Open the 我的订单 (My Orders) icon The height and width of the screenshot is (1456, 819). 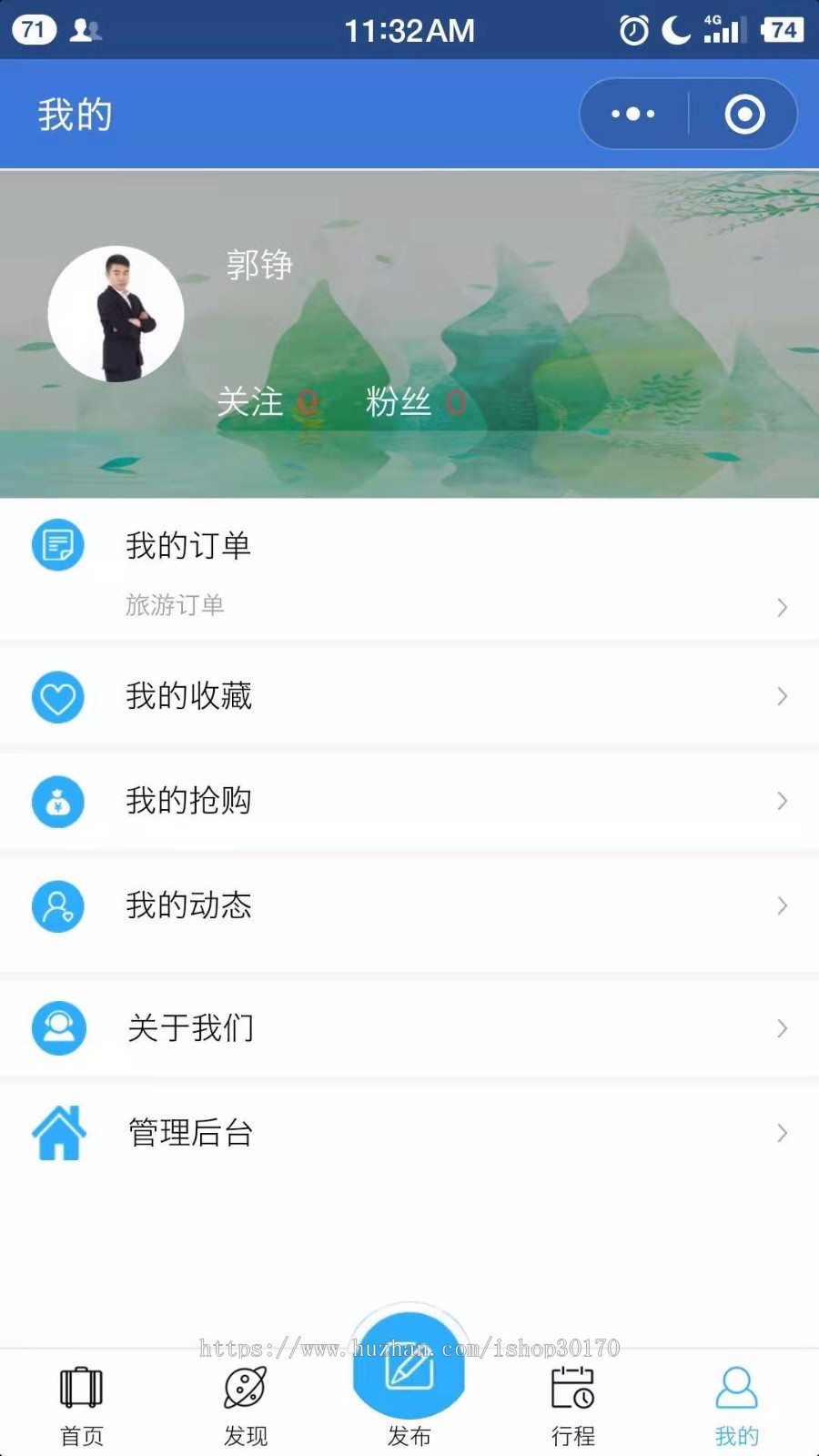point(58,544)
